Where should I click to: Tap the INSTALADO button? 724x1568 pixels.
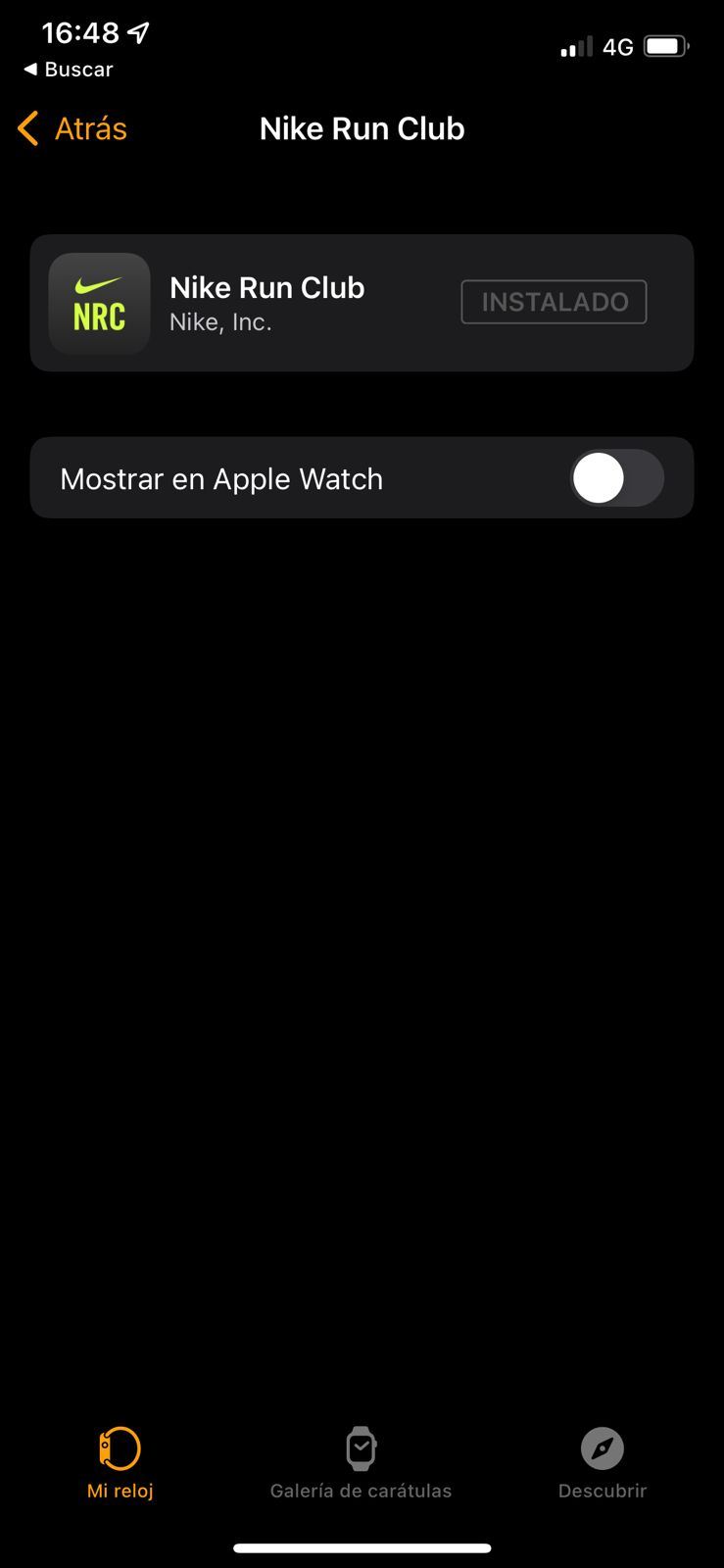(x=554, y=302)
